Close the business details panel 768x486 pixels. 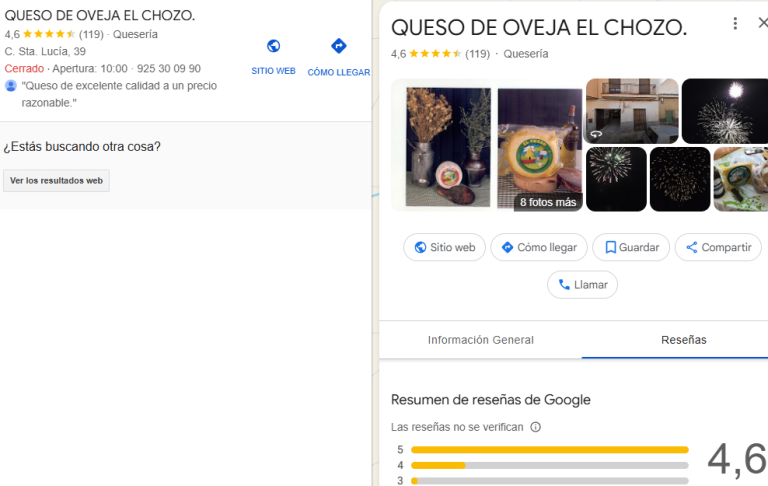point(763,24)
